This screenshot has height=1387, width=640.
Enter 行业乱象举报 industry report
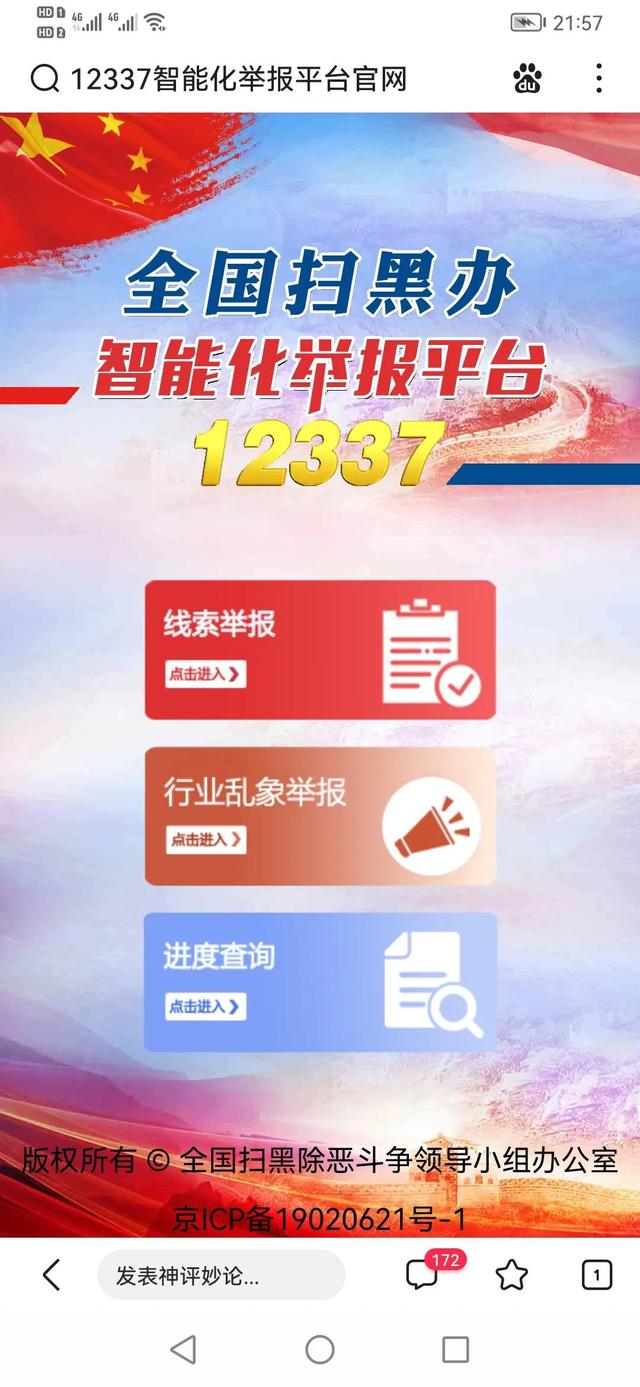(320, 816)
